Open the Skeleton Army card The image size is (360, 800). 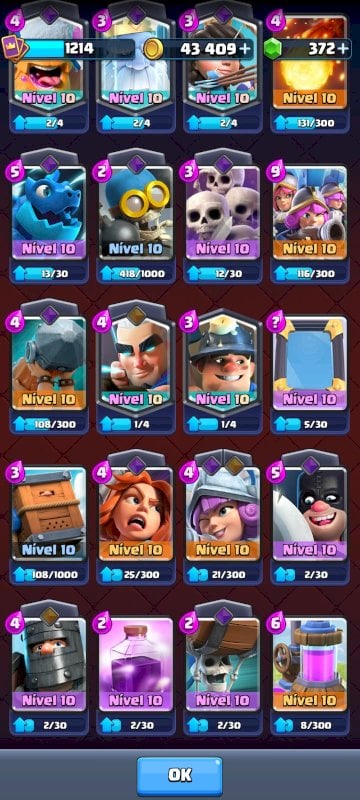[x=223, y=217]
